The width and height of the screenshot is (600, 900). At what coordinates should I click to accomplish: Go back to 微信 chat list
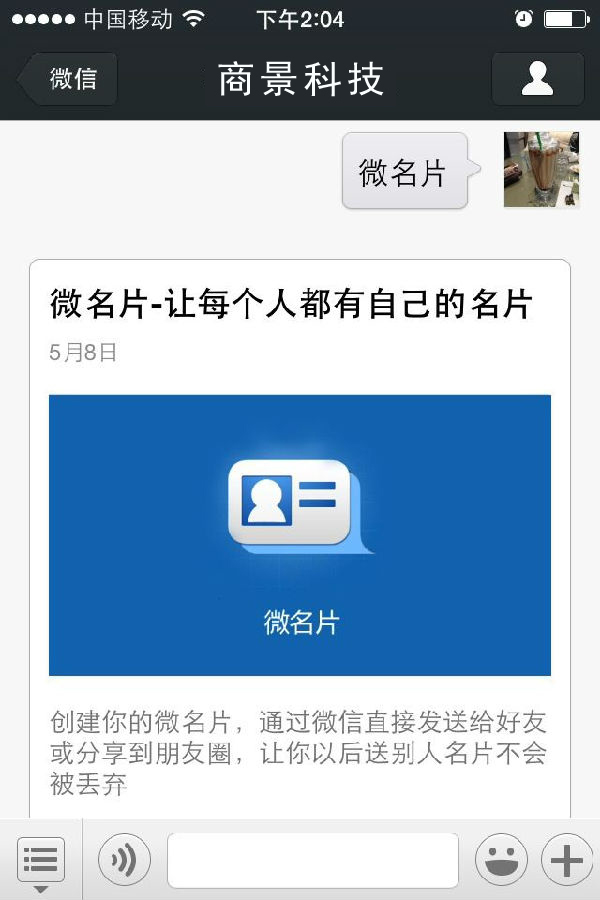[70, 79]
